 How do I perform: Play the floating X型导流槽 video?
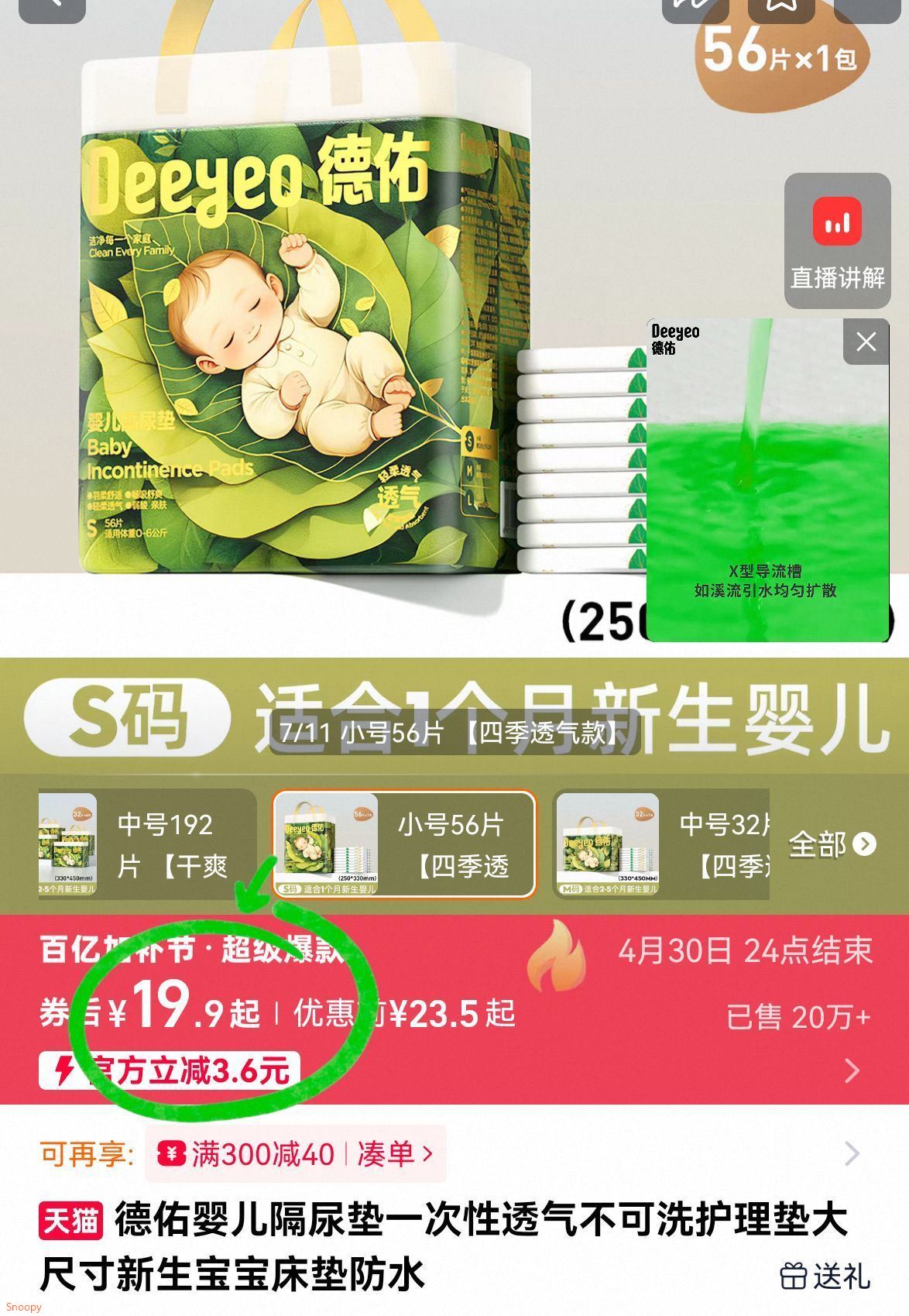pyautogui.click(x=767, y=480)
